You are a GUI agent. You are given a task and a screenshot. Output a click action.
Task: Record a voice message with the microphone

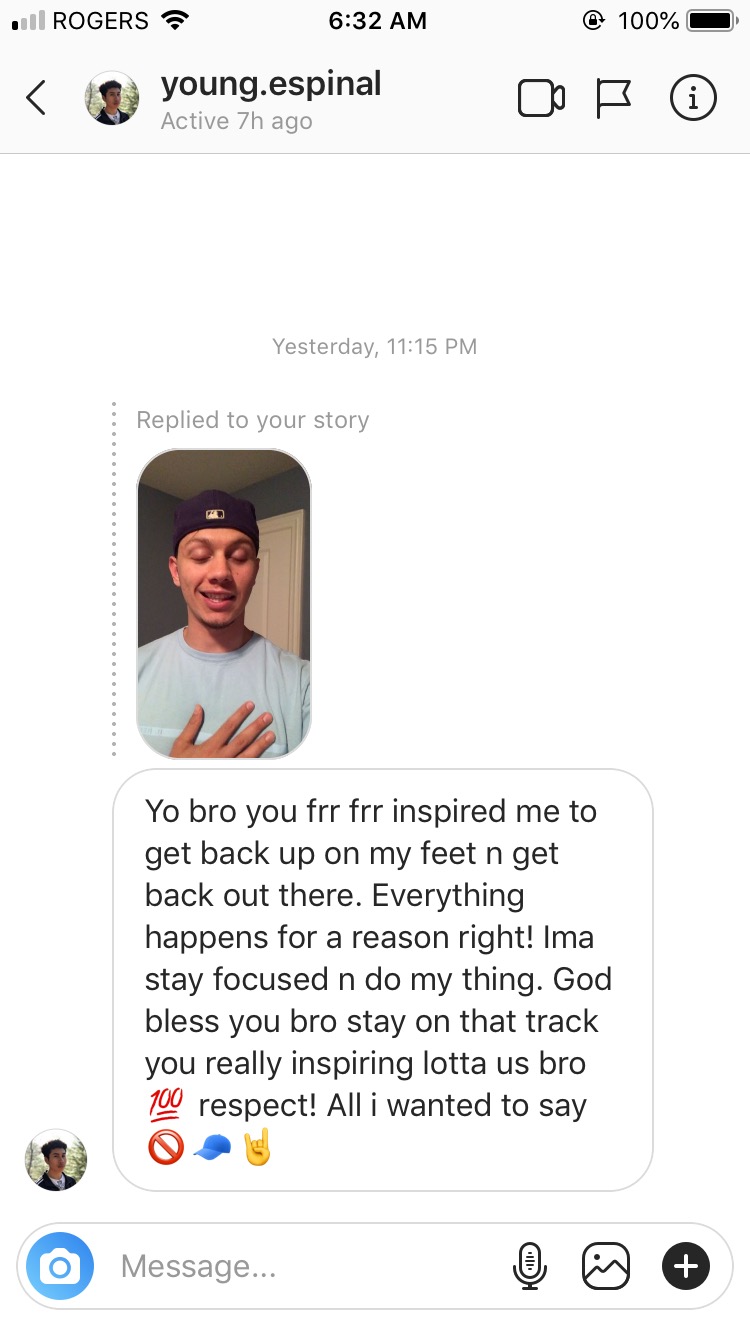click(x=530, y=1267)
